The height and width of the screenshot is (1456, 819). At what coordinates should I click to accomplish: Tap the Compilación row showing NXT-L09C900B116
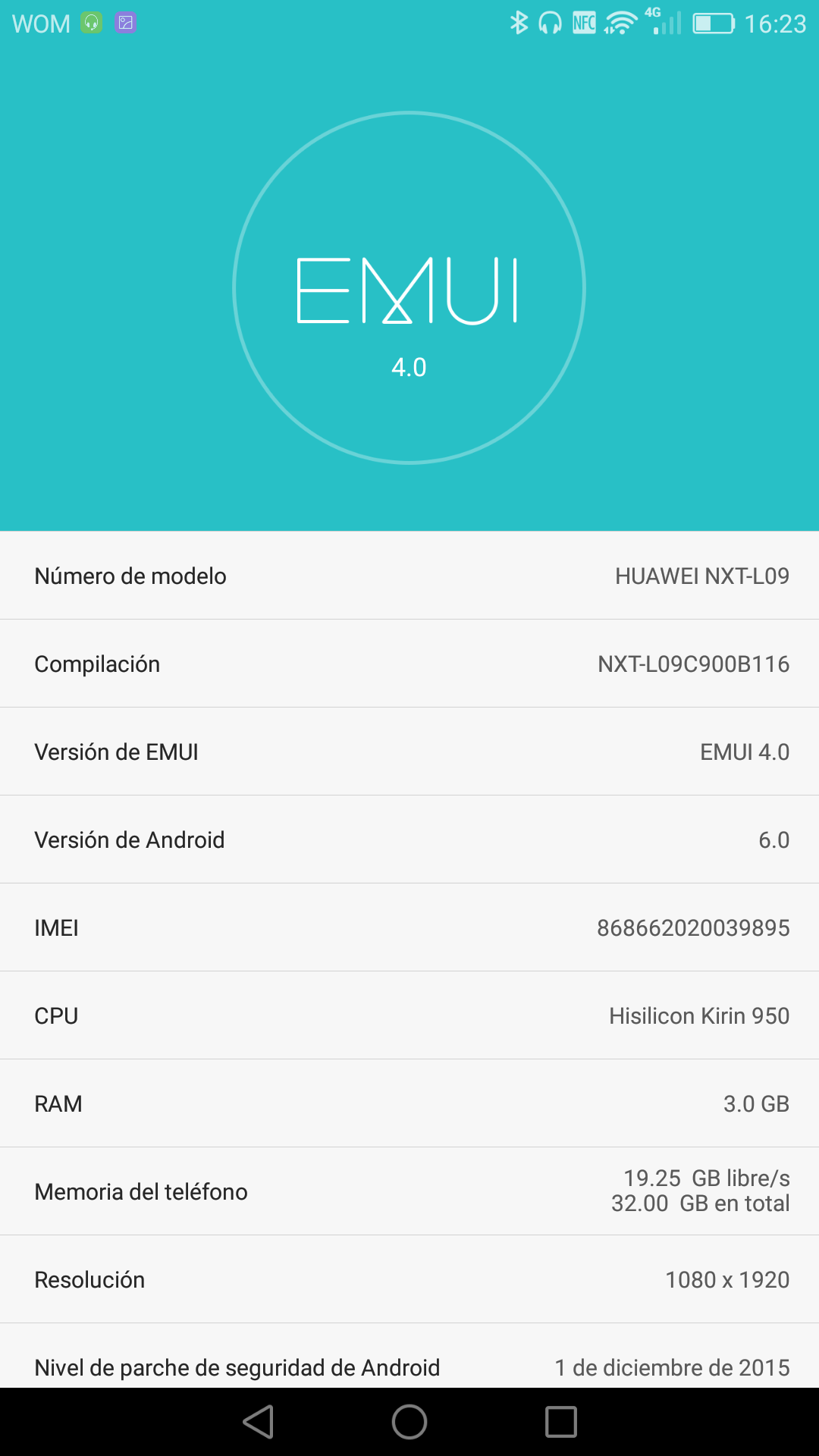coord(409,663)
